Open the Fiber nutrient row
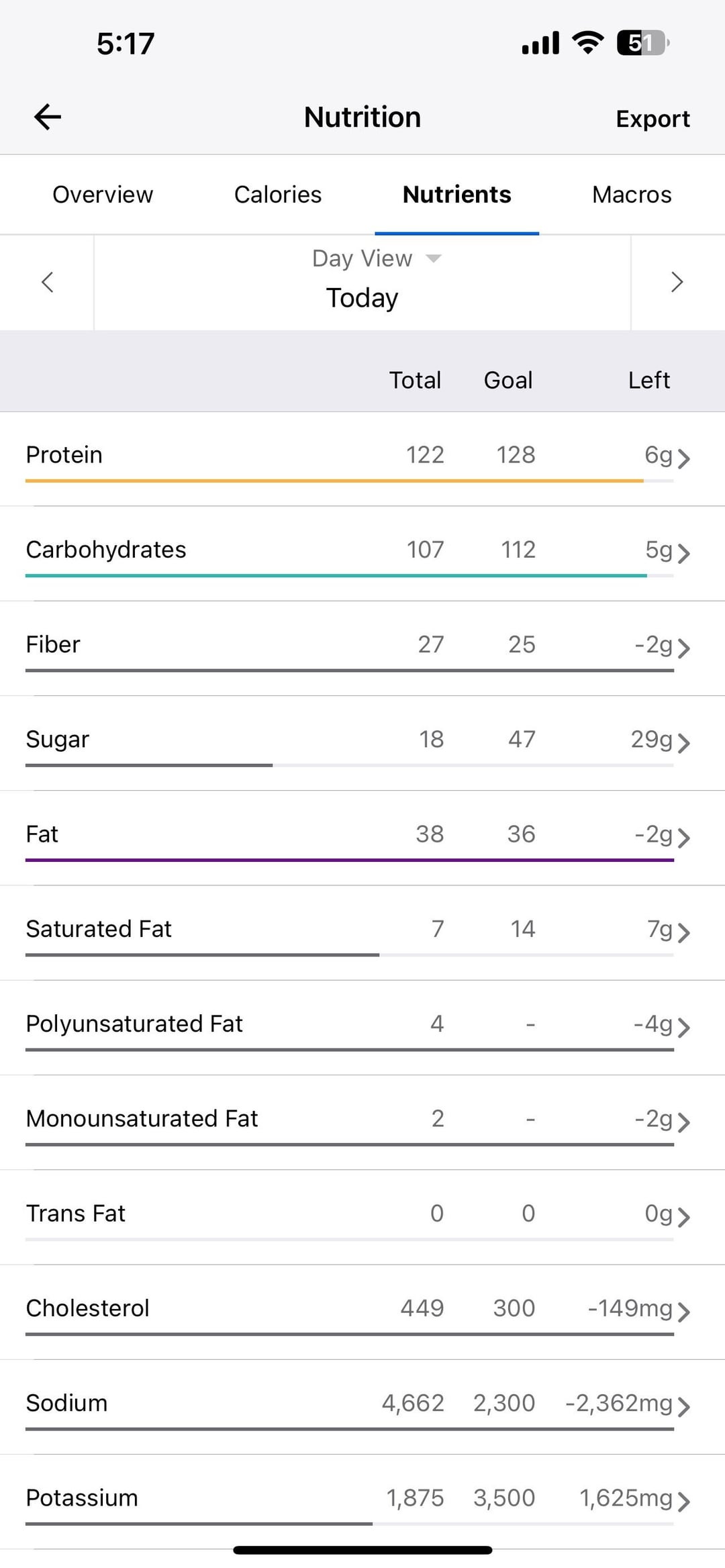725x1568 pixels. click(362, 648)
